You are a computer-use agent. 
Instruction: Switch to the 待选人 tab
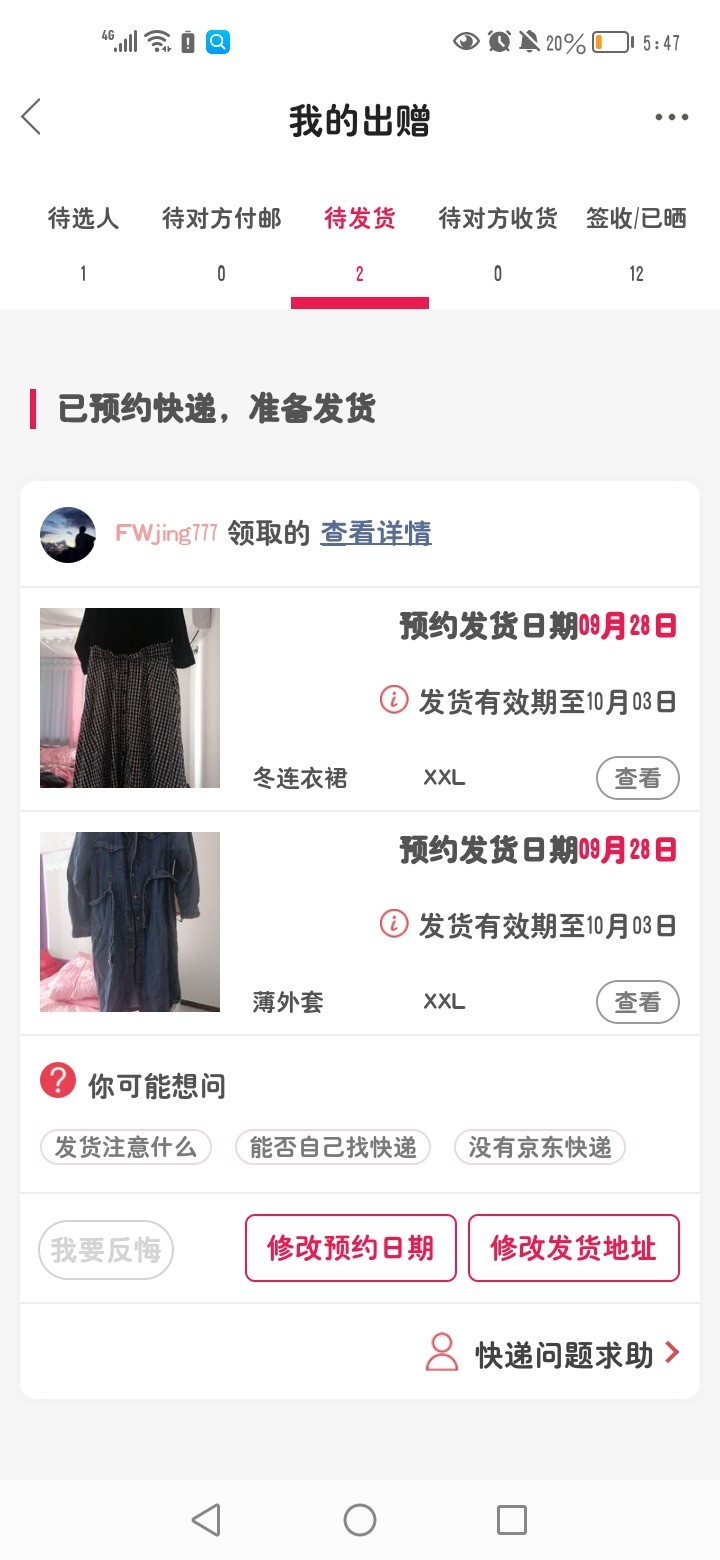(83, 219)
